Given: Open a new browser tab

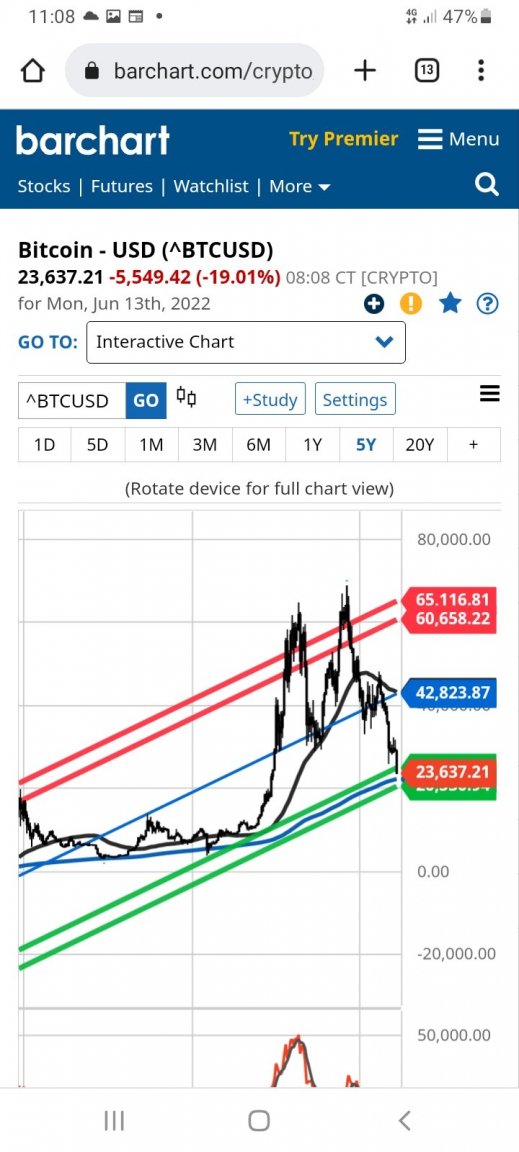Looking at the screenshot, I should [365, 71].
